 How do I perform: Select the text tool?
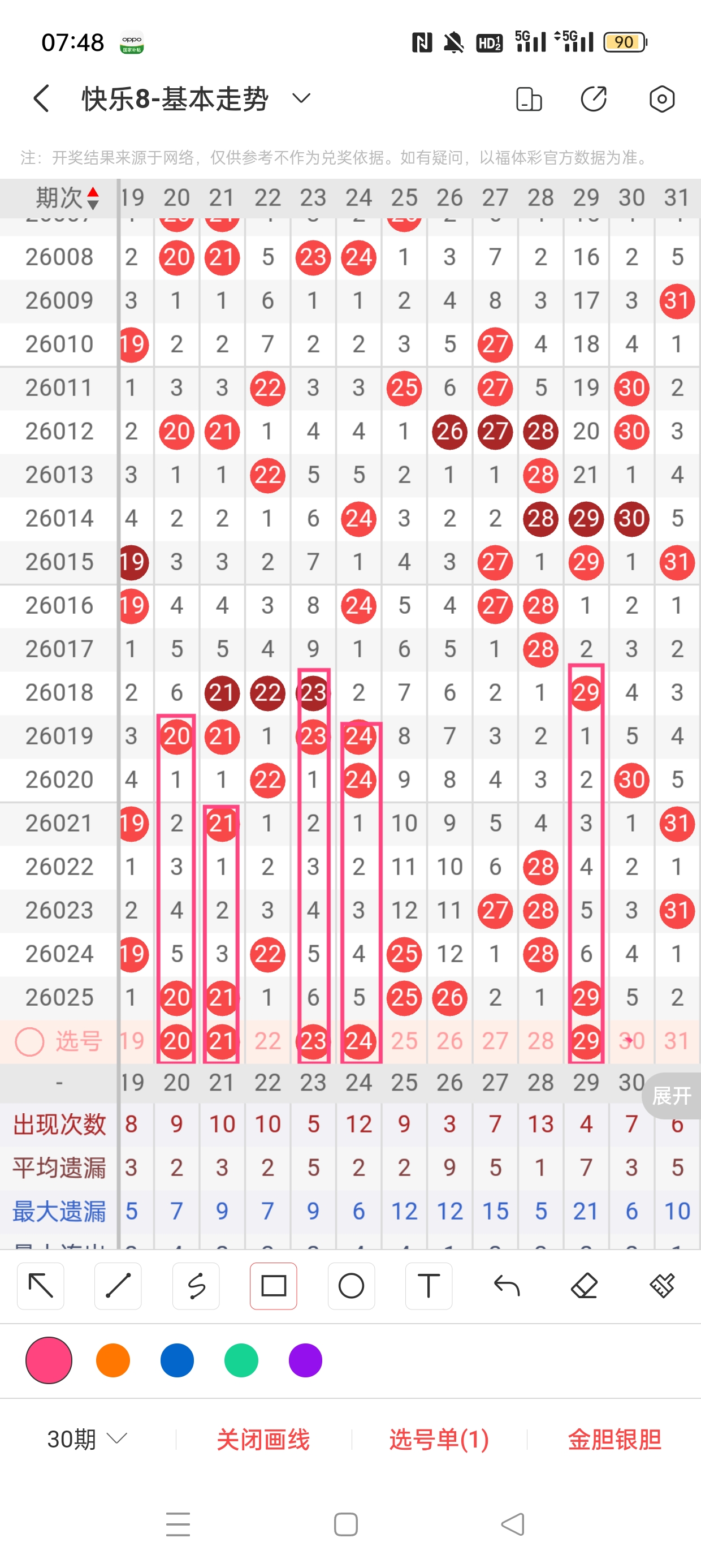429,1286
